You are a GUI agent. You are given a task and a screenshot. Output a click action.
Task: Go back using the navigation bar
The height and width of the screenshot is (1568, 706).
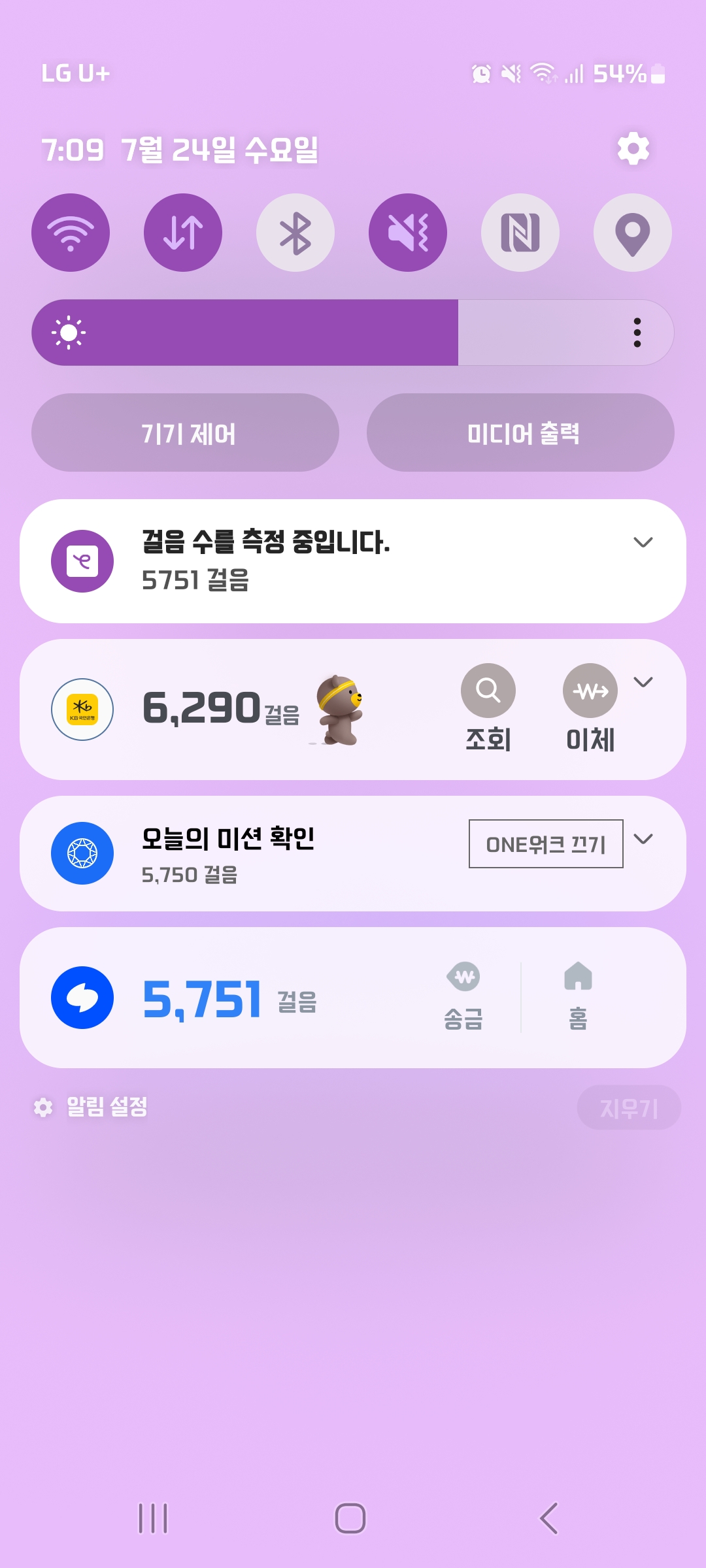pos(549,1518)
